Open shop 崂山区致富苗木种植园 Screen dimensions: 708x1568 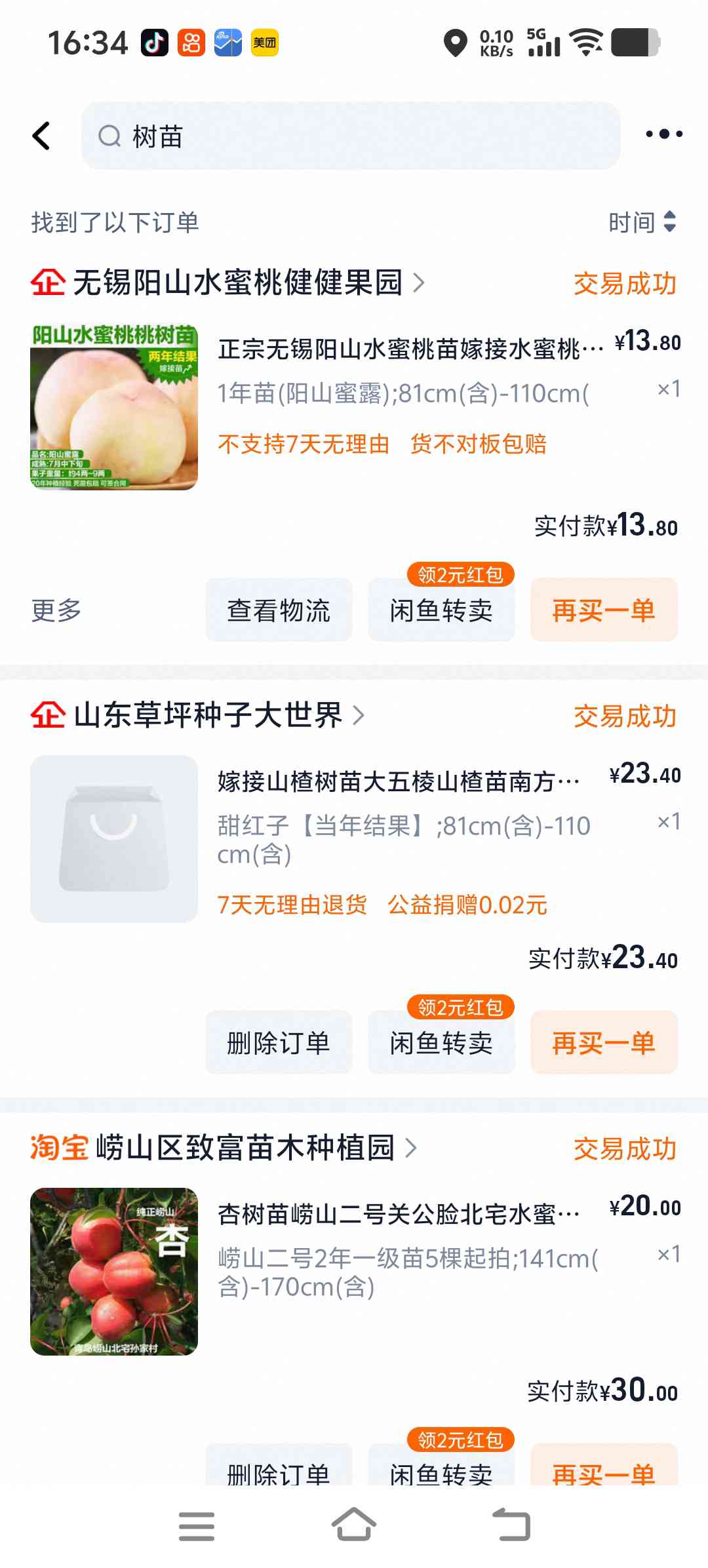pyautogui.click(x=224, y=1148)
